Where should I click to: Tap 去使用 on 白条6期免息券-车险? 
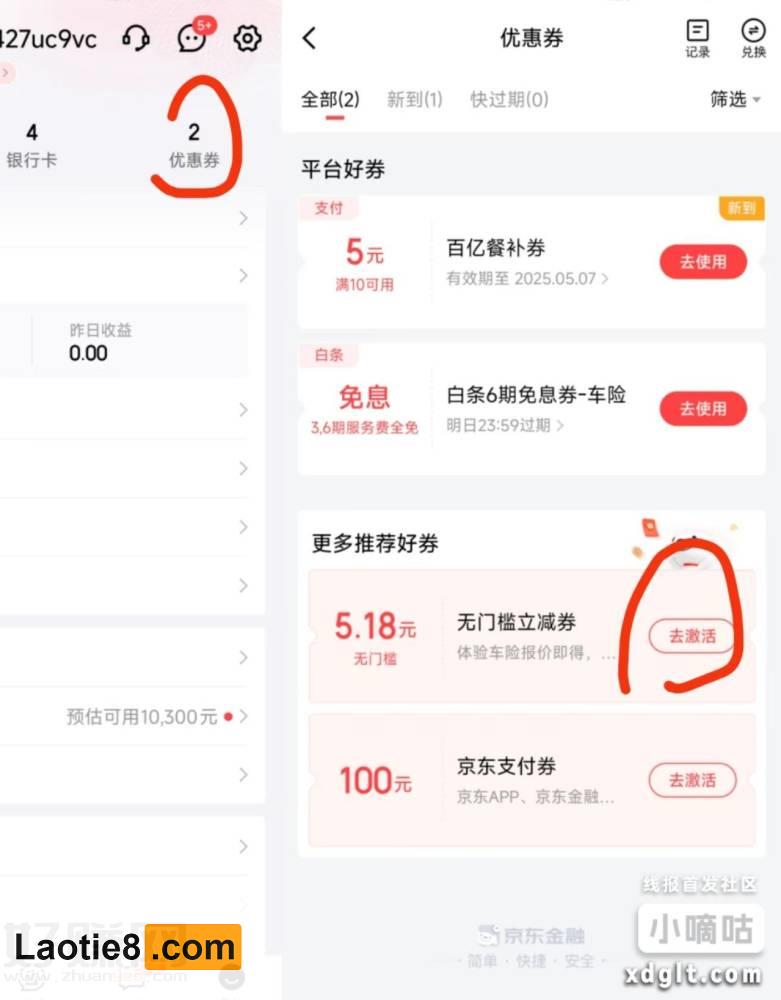coord(702,408)
